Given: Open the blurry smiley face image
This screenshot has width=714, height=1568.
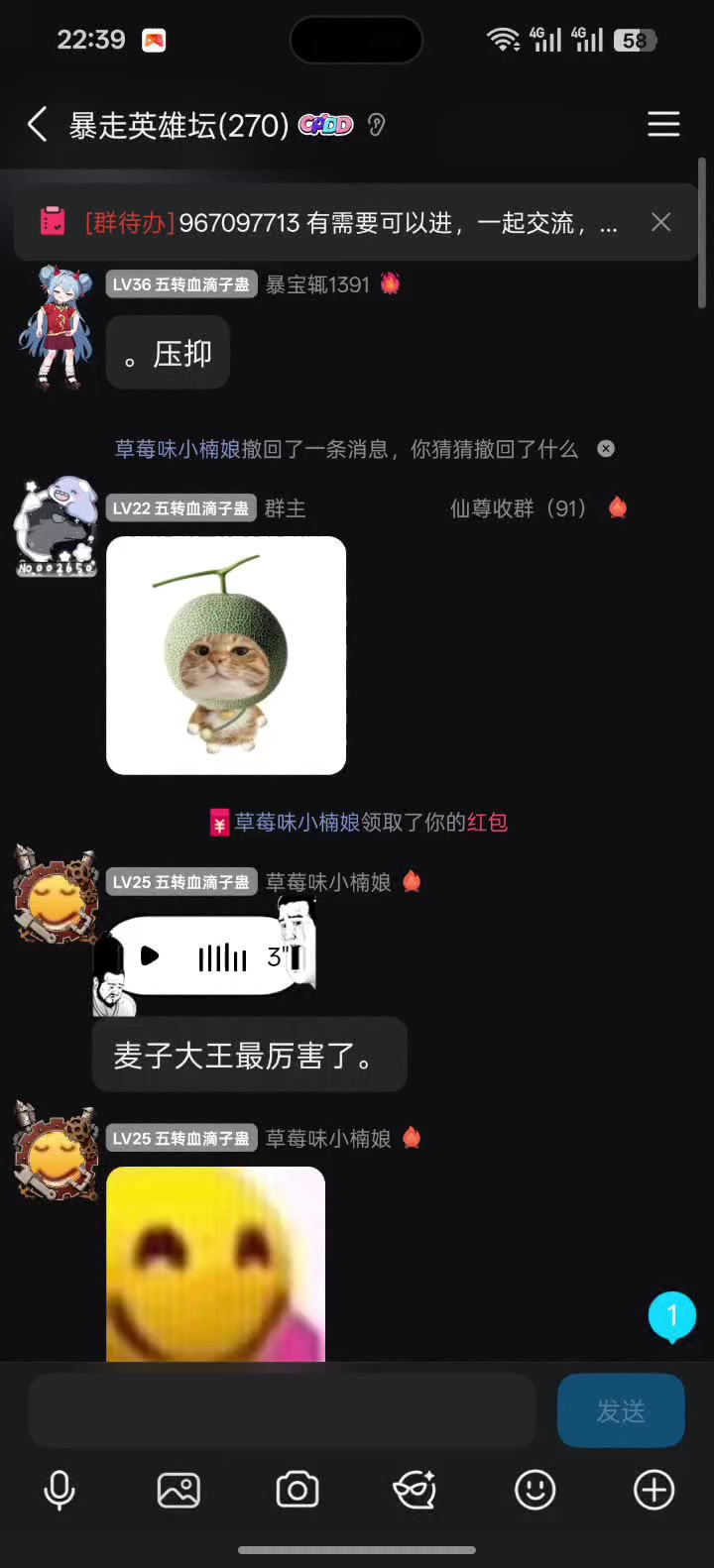Looking at the screenshot, I should point(215,1263).
